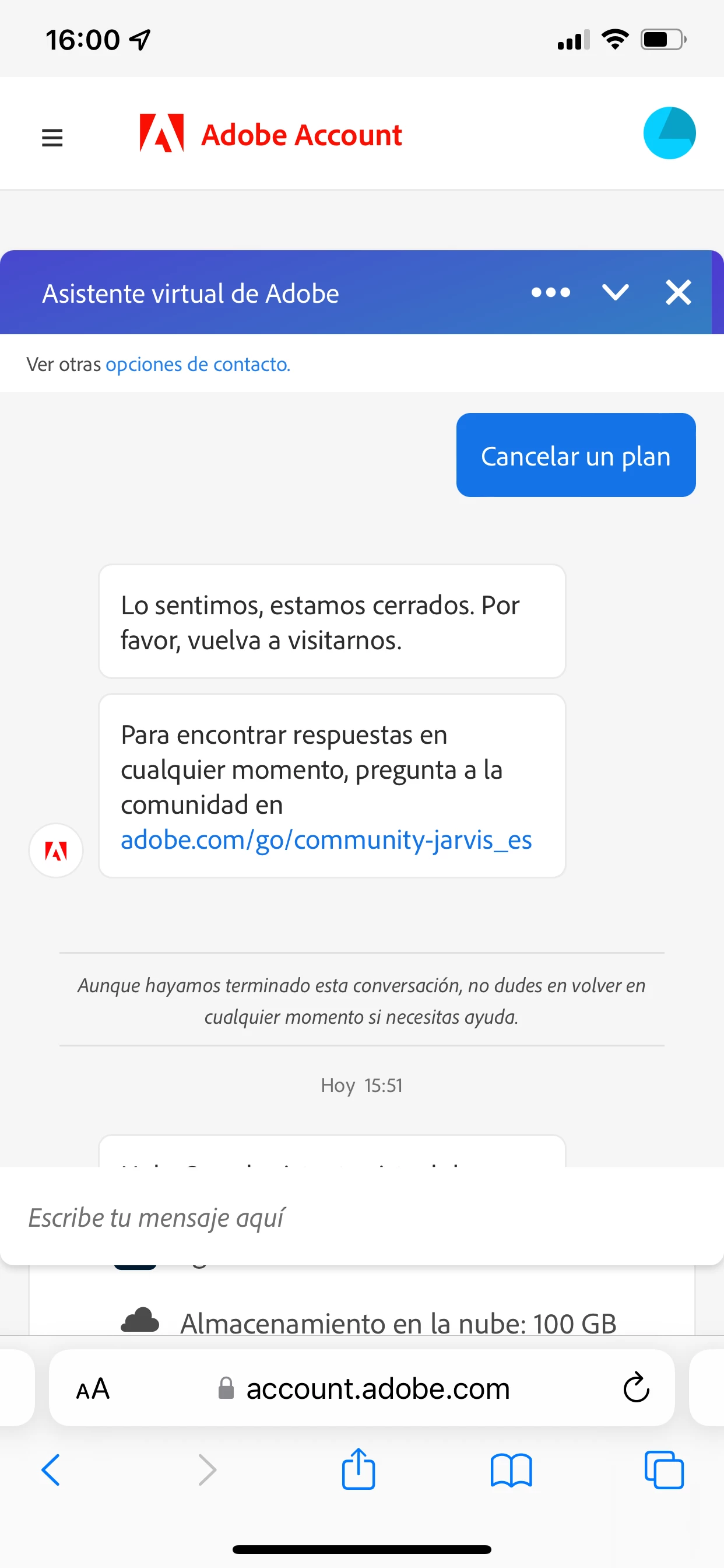Share this page
724x1568 pixels.
pyautogui.click(x=359, y=1470)
